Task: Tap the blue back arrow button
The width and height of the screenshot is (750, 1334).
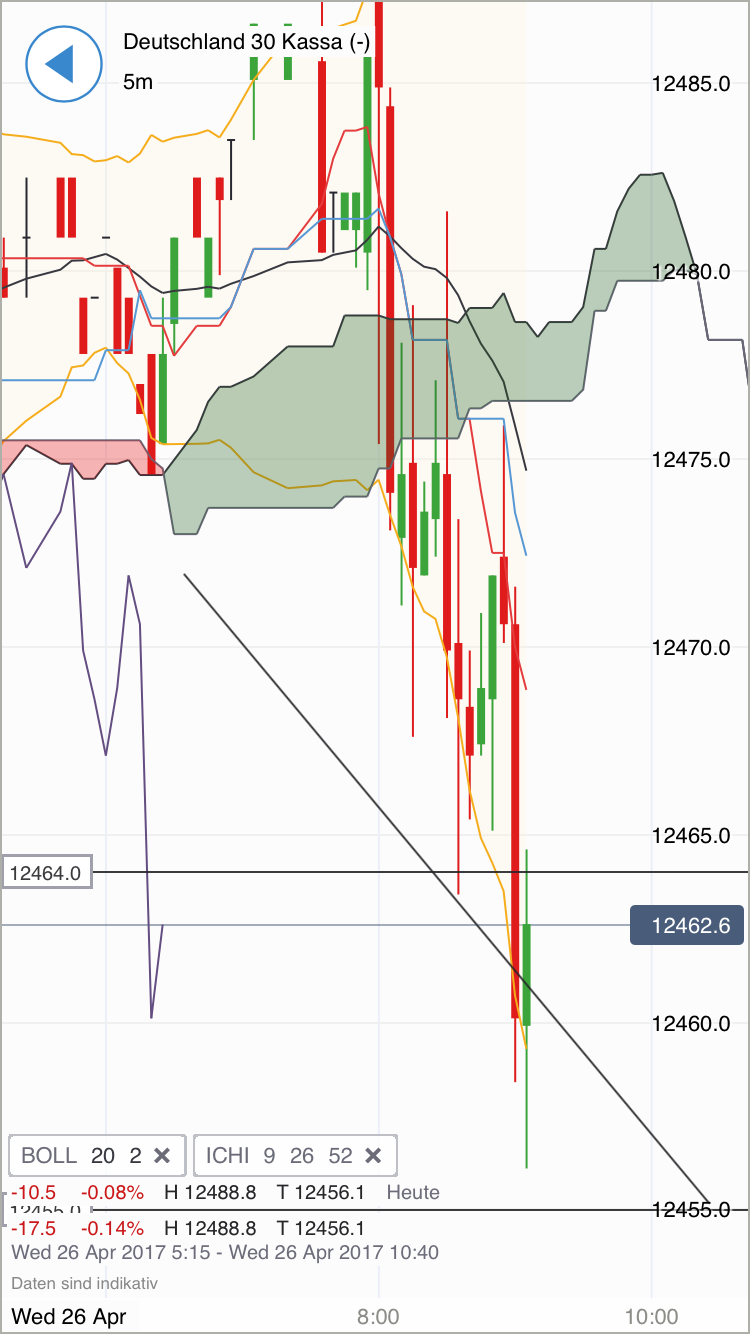Action: (x=64, y=64)
